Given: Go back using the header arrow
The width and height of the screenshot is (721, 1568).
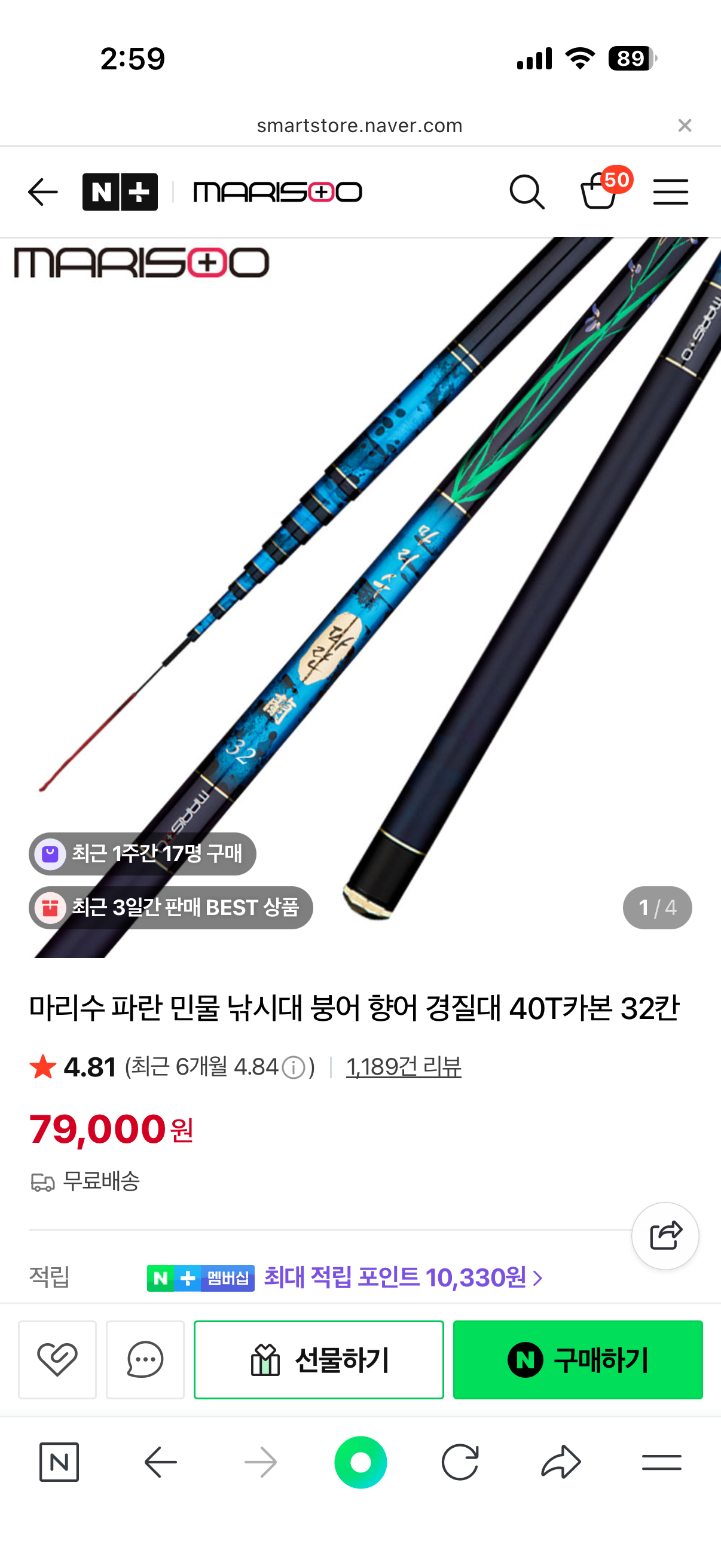Looking at the screenshot, I should (42, 193).
